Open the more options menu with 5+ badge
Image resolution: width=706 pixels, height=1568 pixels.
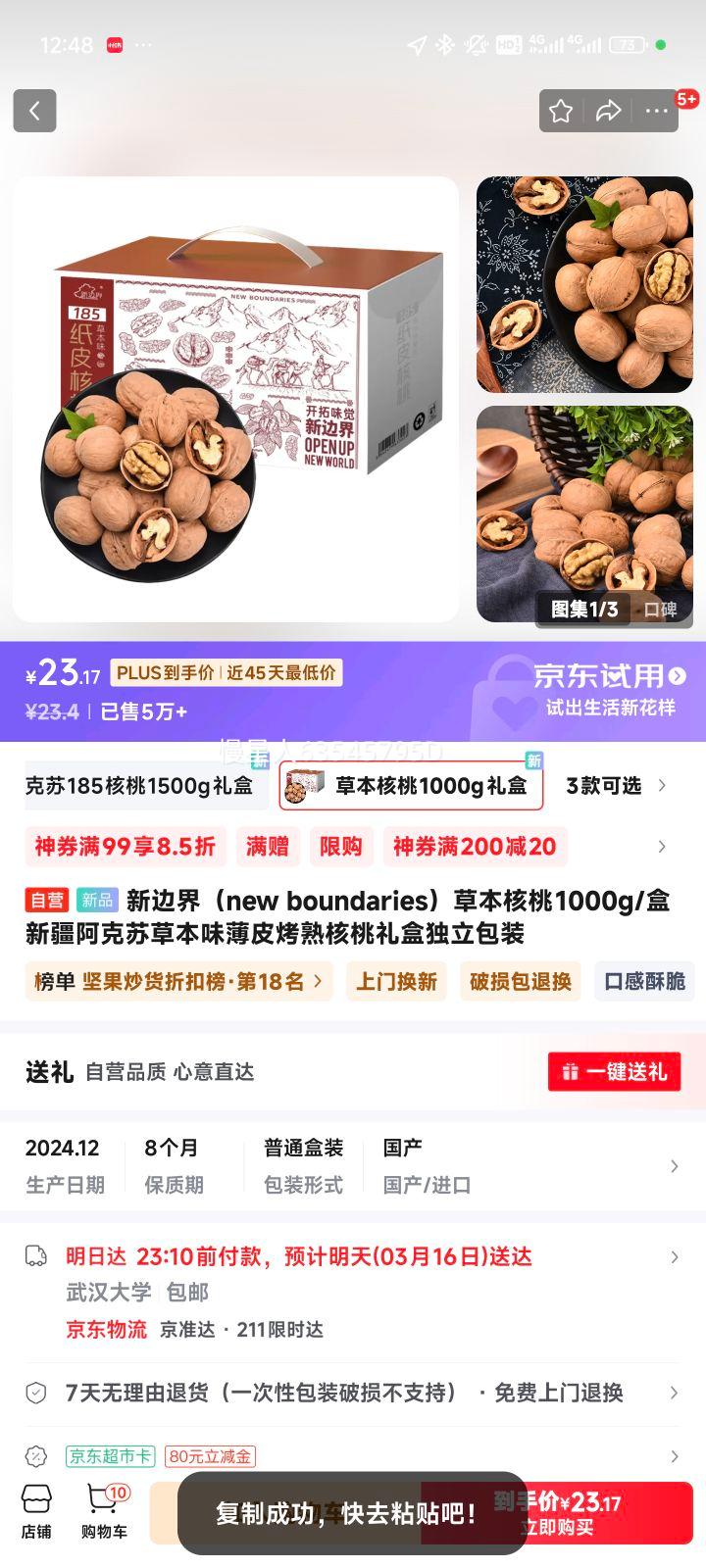click(x=655, y=111)
